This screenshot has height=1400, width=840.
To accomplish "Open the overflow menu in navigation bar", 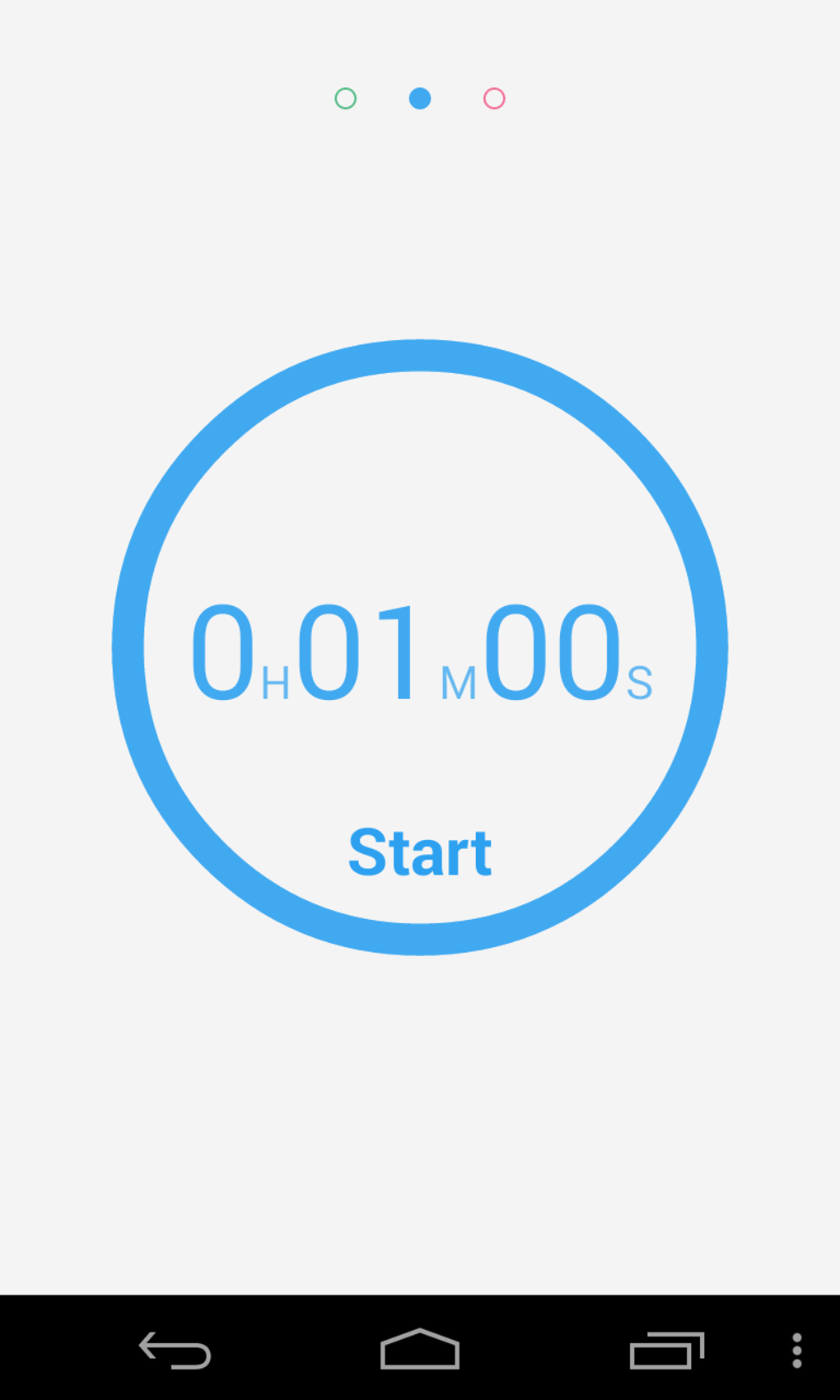I will click(x=796, y=1351).
